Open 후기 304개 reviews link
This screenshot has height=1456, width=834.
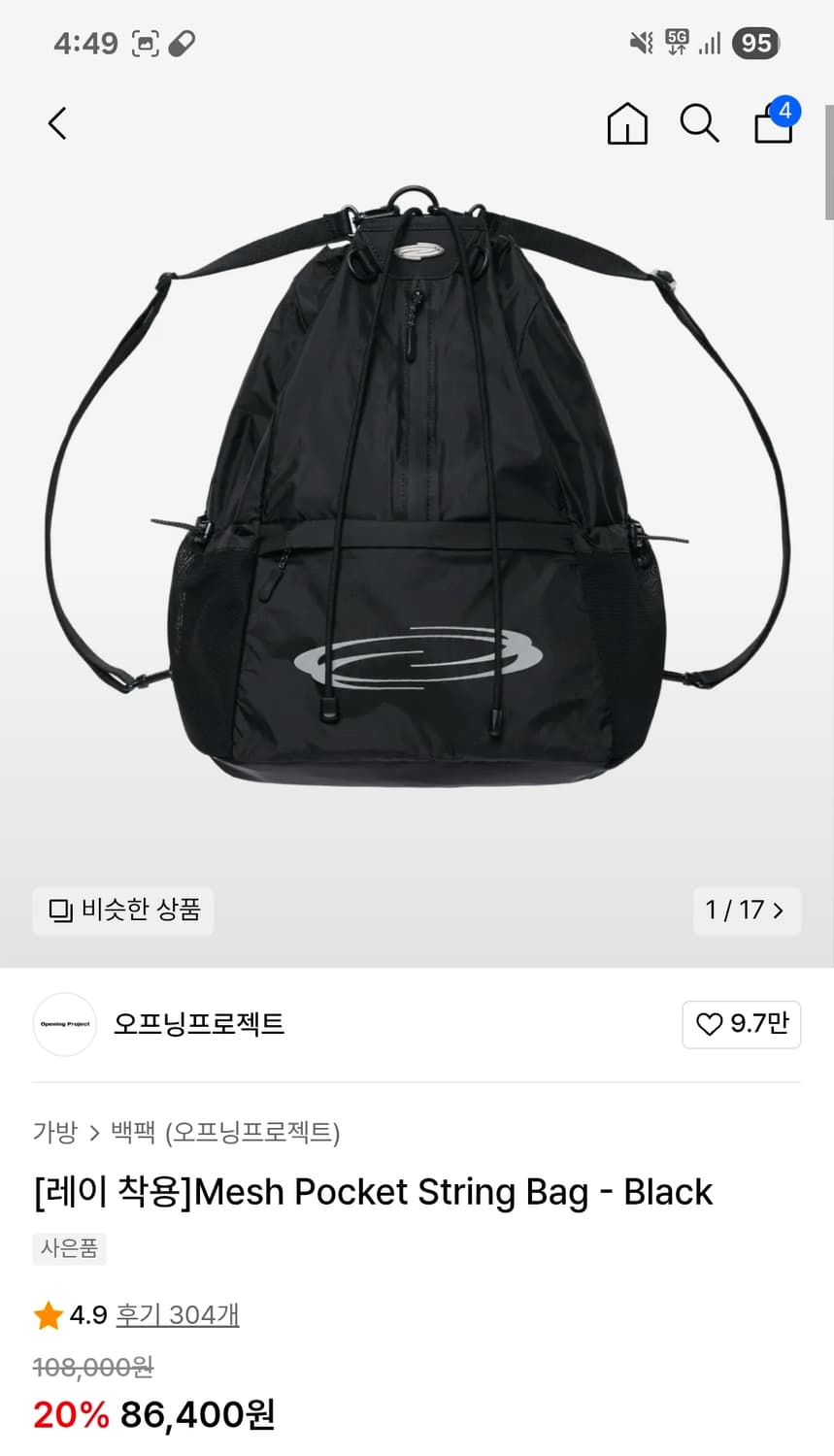pyautogui.click(x=177, y=1314)
